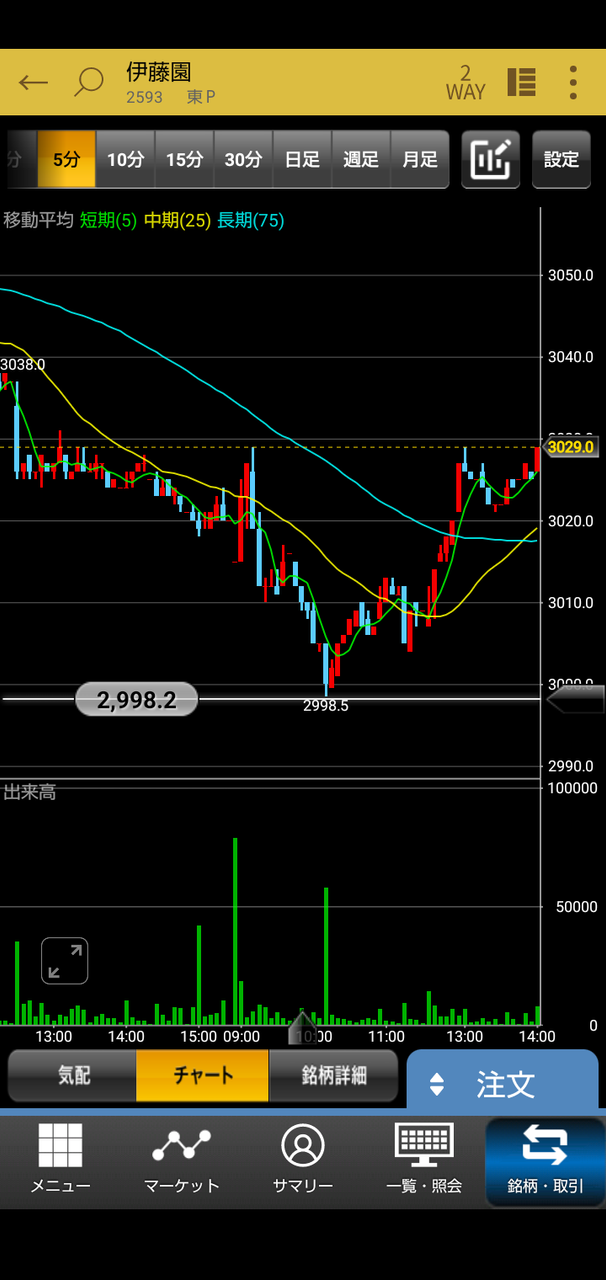Open the 注文 order panel
Viewport: 606px width, 1280px height.
click(502, 1084)
